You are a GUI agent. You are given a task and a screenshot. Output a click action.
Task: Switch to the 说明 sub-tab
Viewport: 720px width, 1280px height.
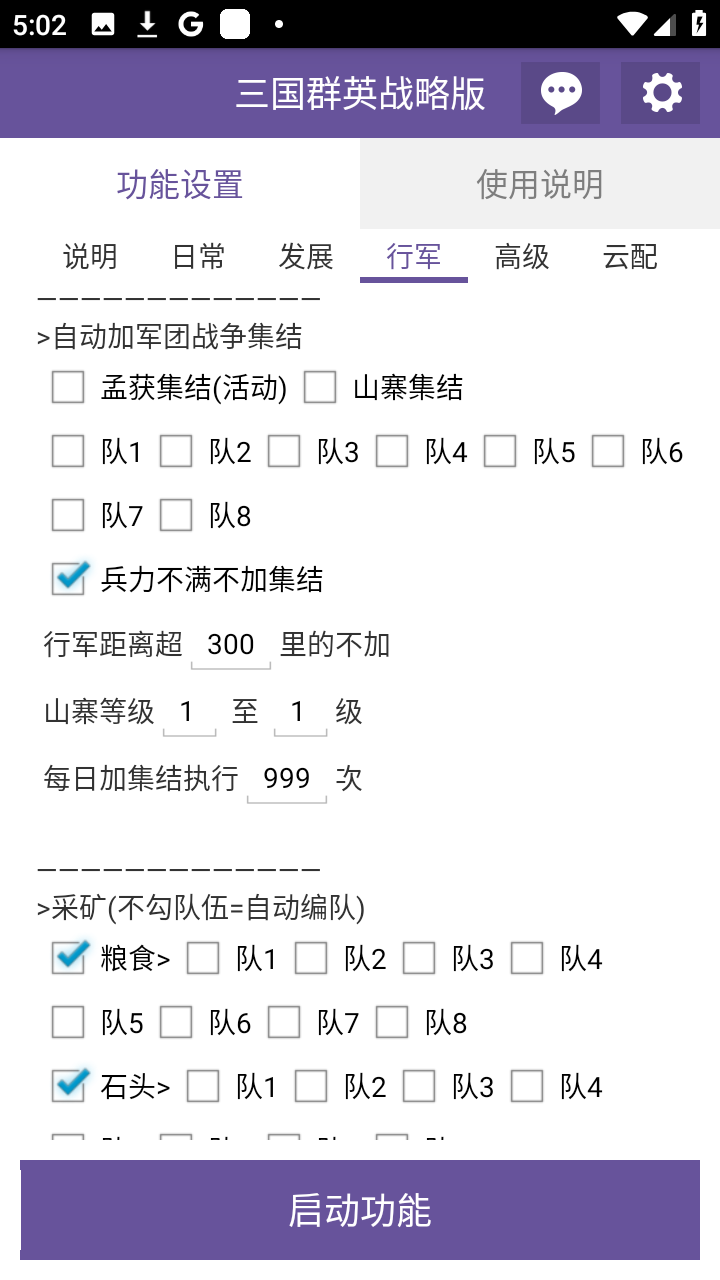90,257
